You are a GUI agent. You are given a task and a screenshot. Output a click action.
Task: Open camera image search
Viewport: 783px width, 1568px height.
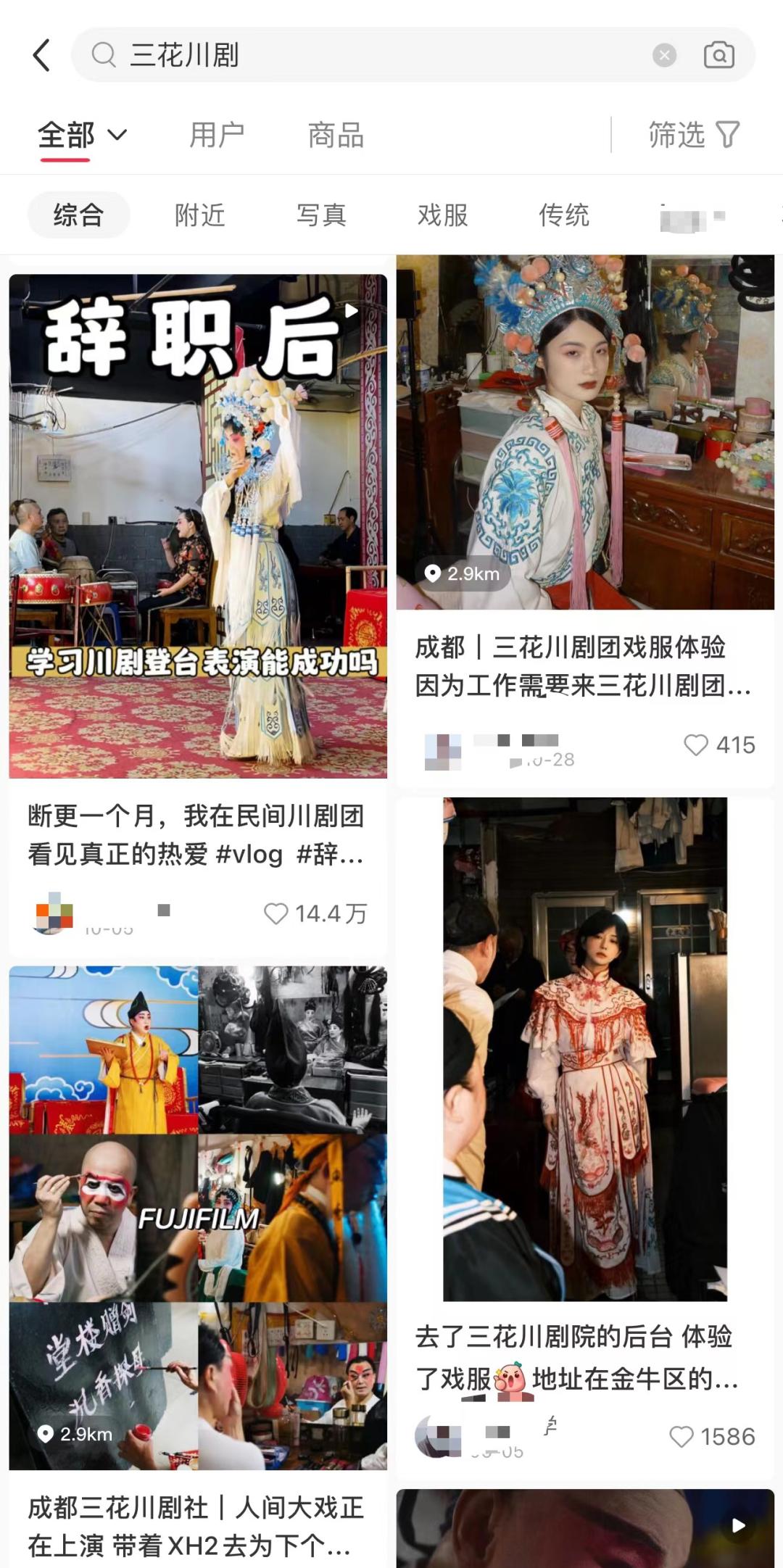tap(718, 55)
